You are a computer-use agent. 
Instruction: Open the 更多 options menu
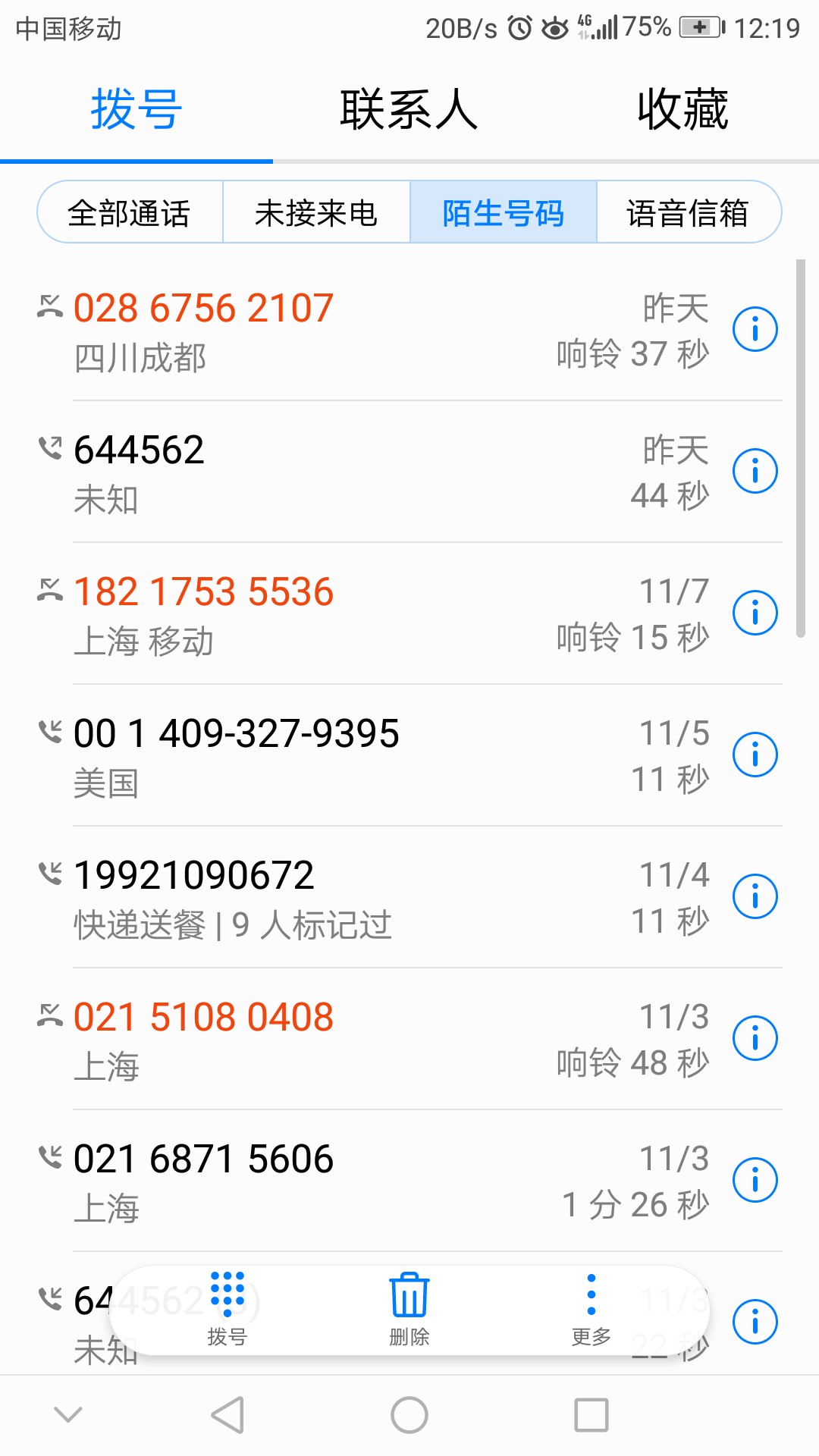pyautogui.click(x=591, y=1309)
